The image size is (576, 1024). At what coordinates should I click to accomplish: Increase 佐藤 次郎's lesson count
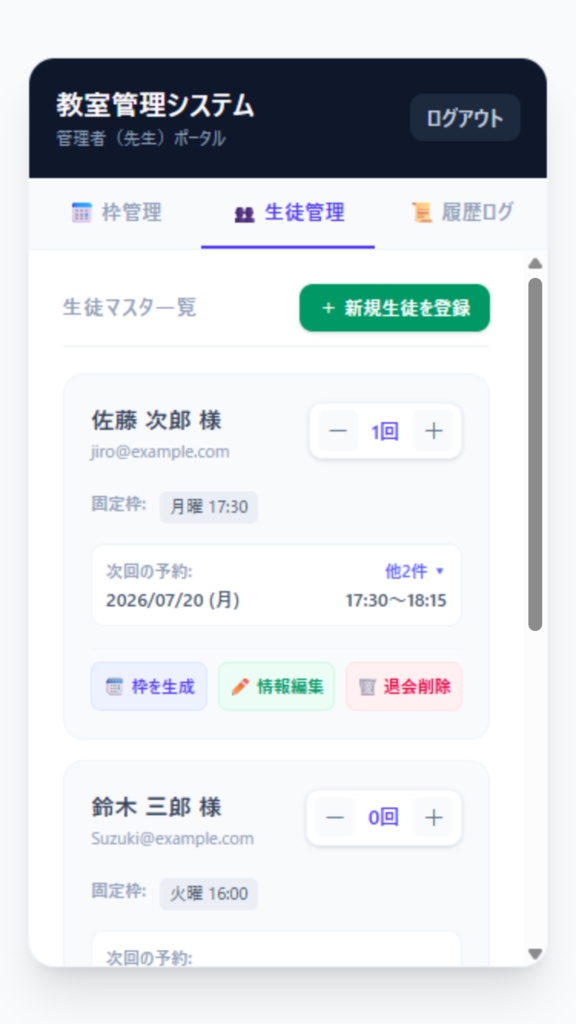[x=434, y=431]
